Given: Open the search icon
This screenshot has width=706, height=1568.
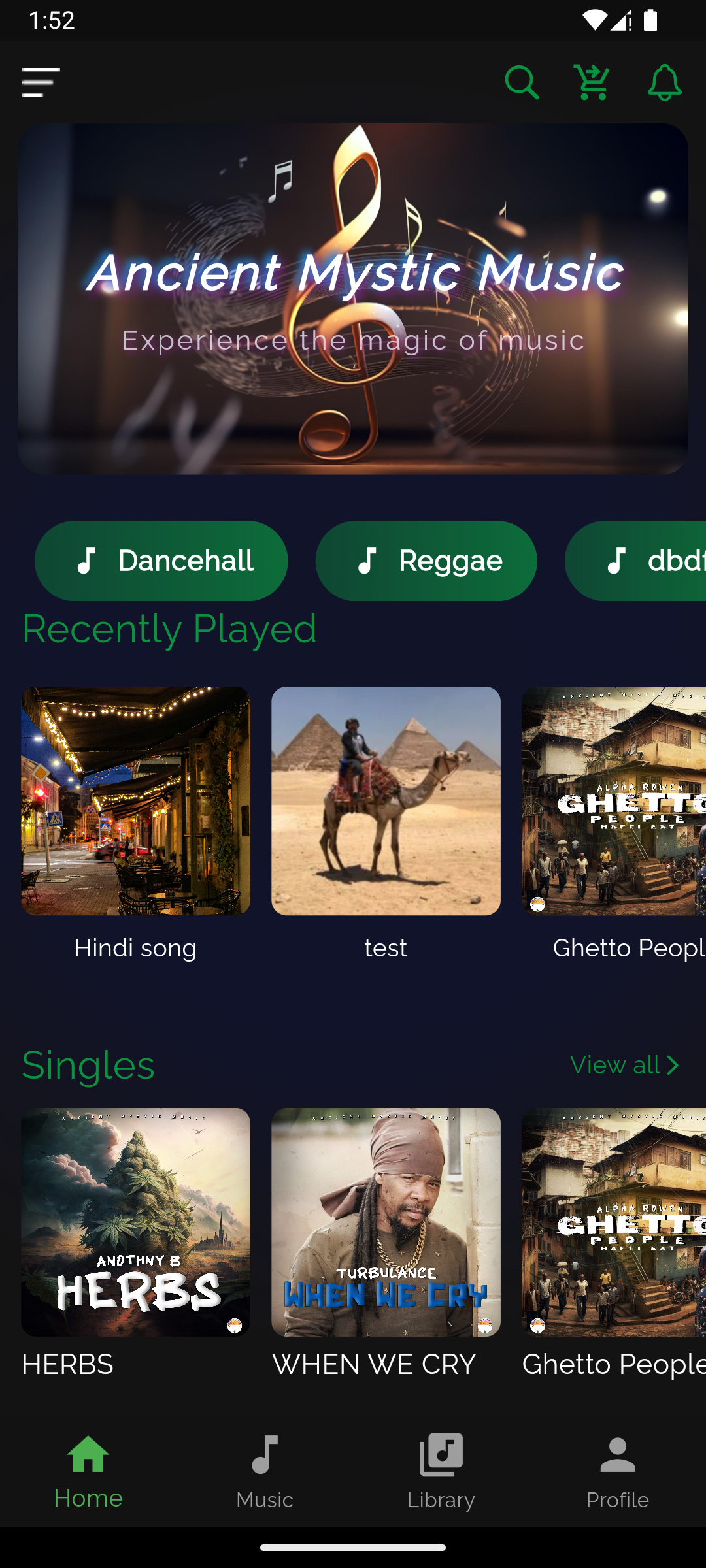Looking at the screenshot, I should point(522,82).
